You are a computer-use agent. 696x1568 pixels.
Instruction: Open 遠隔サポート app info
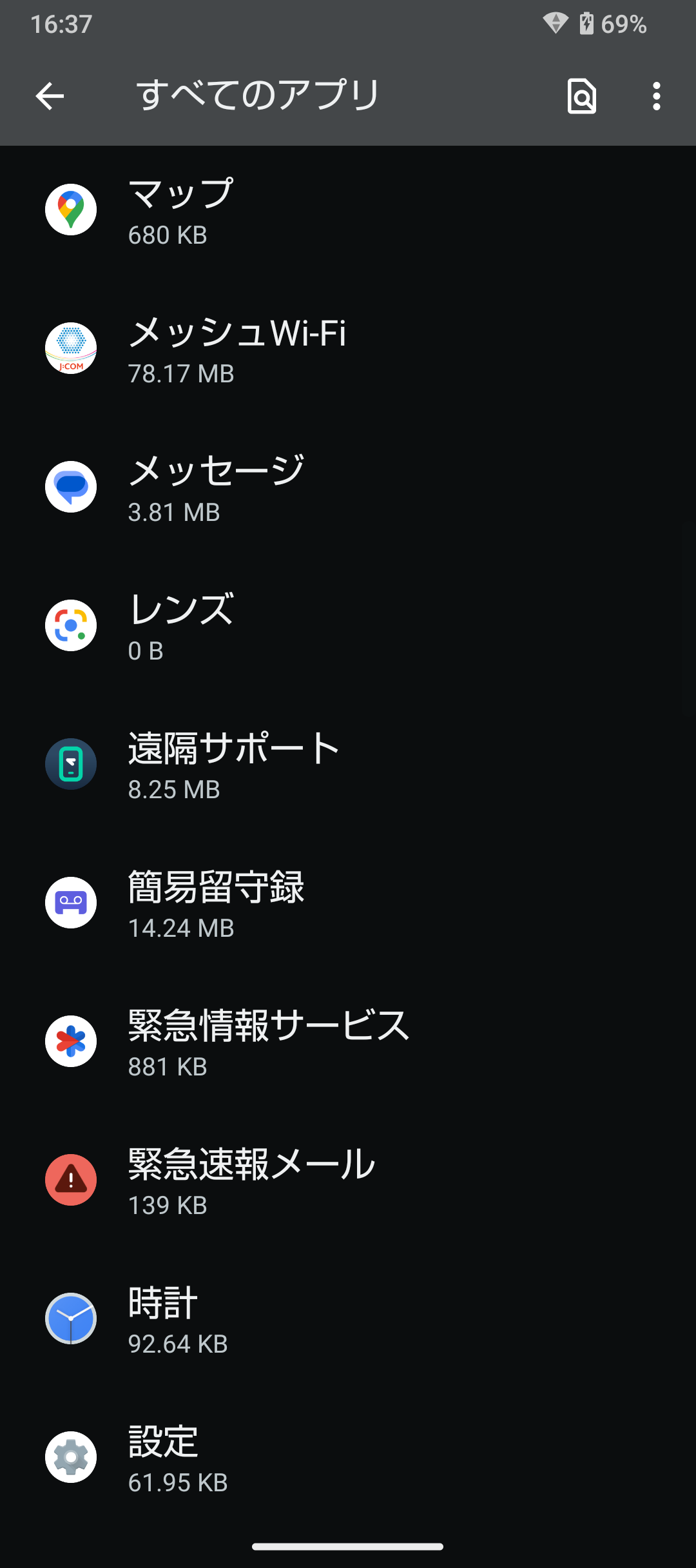(348, 765)
